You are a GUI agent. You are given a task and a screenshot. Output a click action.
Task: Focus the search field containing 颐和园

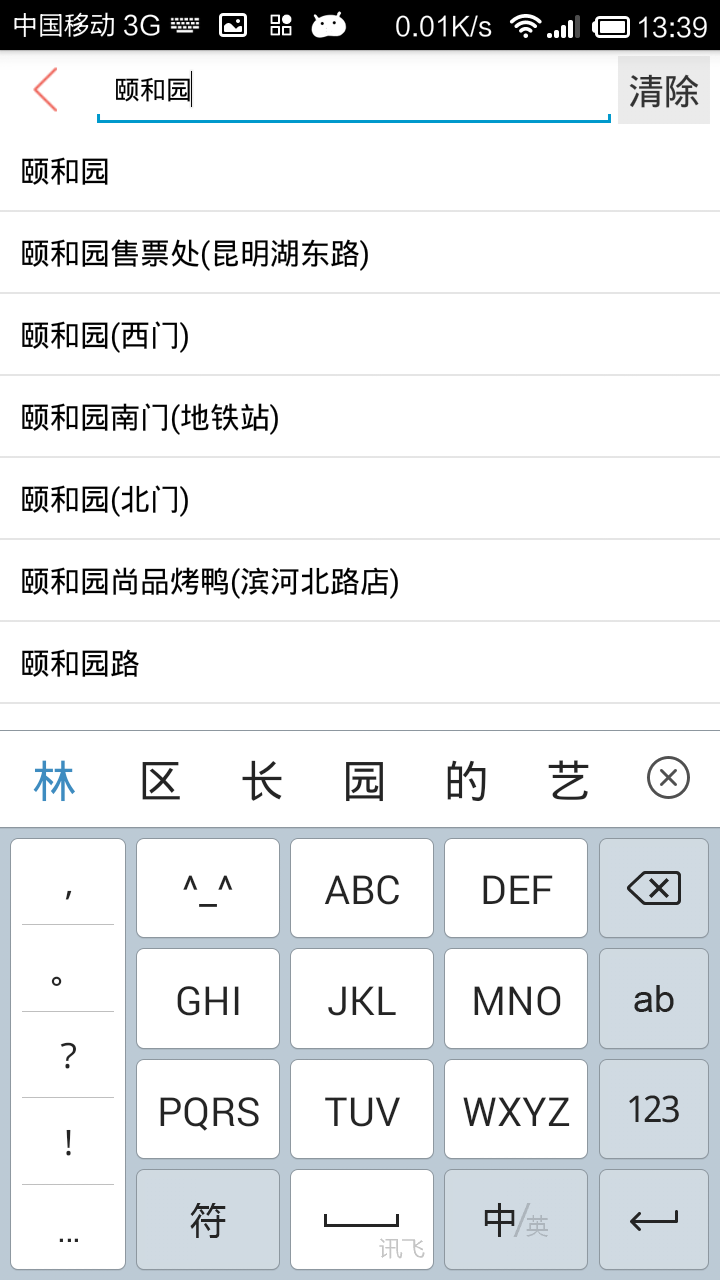click(x=352, y=91)
